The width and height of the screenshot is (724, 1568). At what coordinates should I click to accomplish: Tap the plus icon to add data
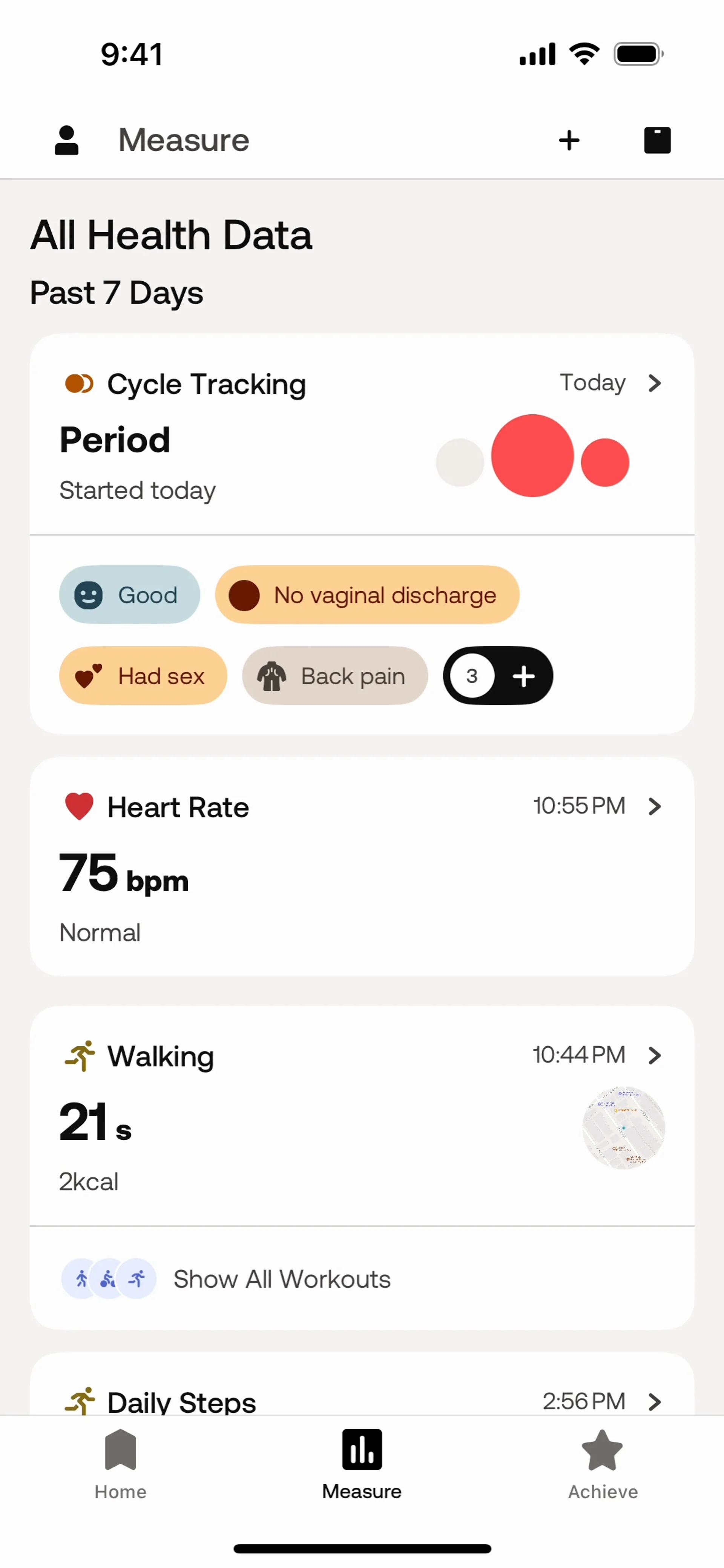click(569, 141)
